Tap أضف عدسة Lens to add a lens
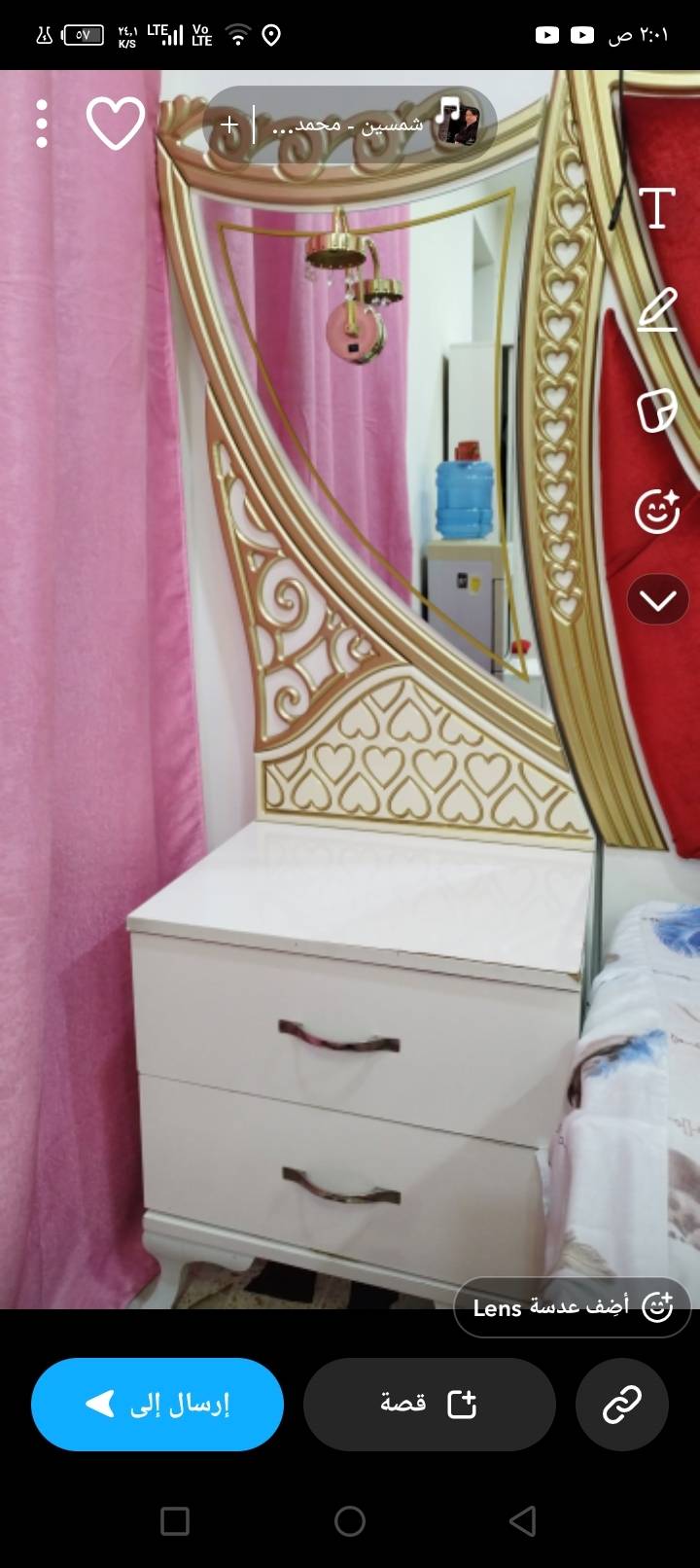This screenshot has height=1568, width=700. (x=573, y=1307)
